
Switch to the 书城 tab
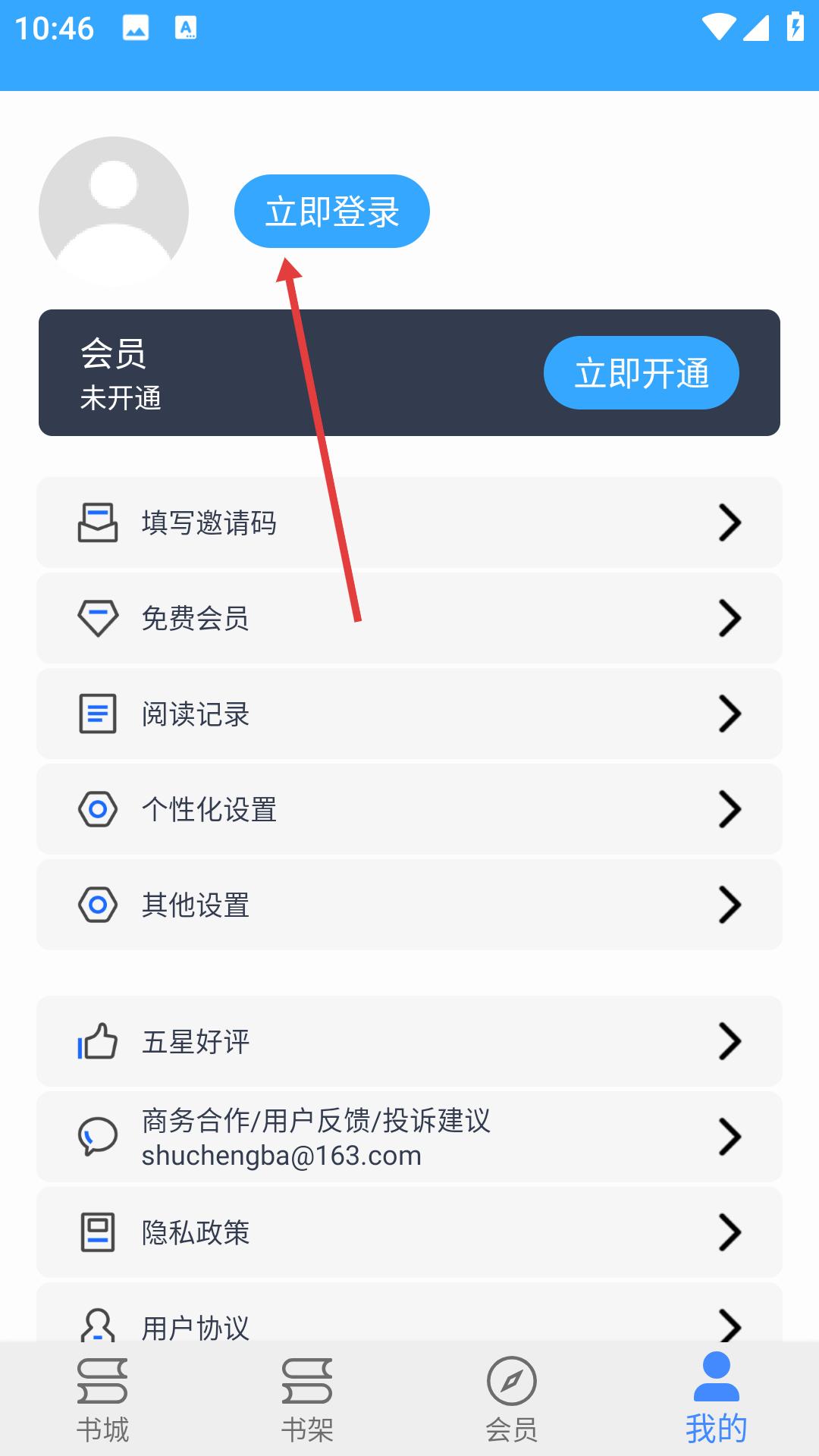click(102, 1399)
